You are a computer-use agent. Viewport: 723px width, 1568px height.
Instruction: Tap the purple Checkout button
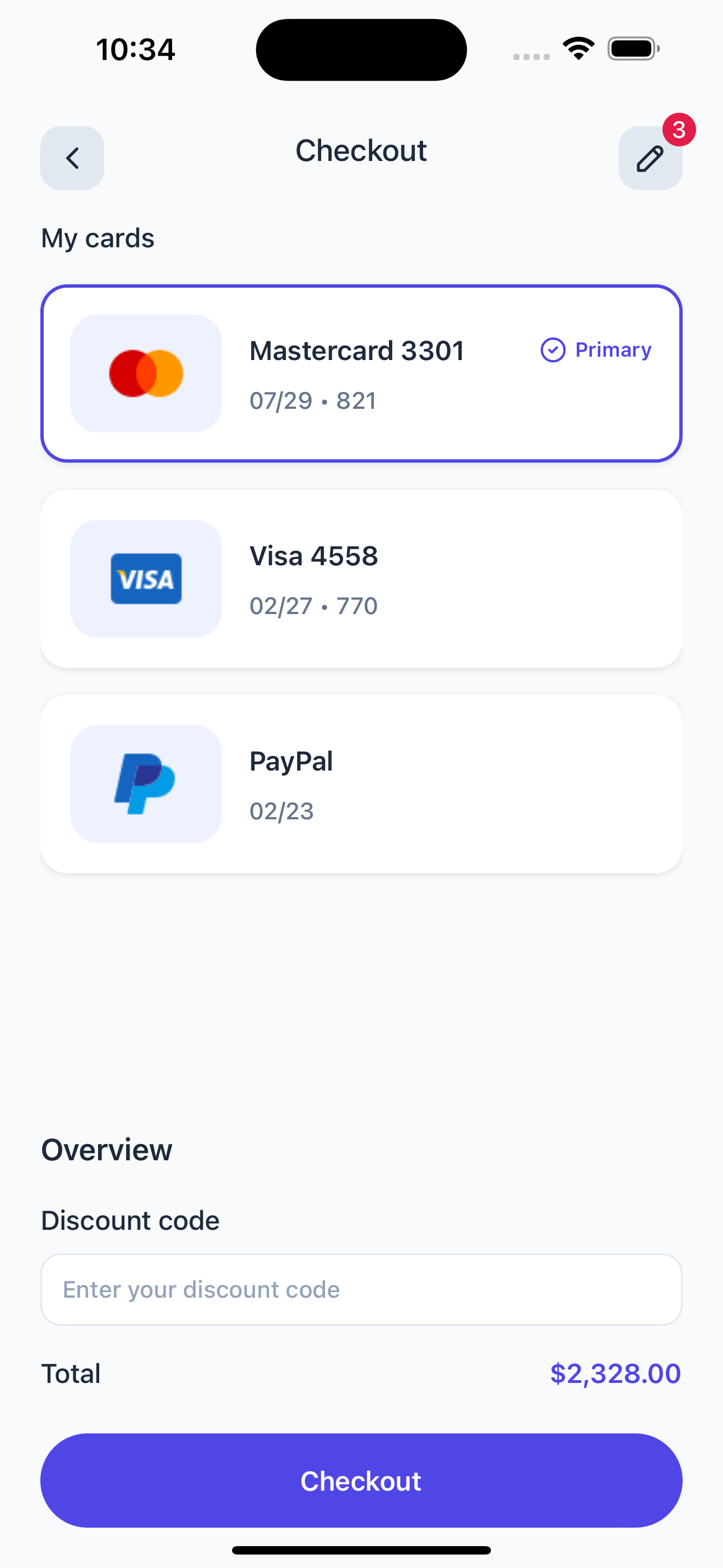361,1480
